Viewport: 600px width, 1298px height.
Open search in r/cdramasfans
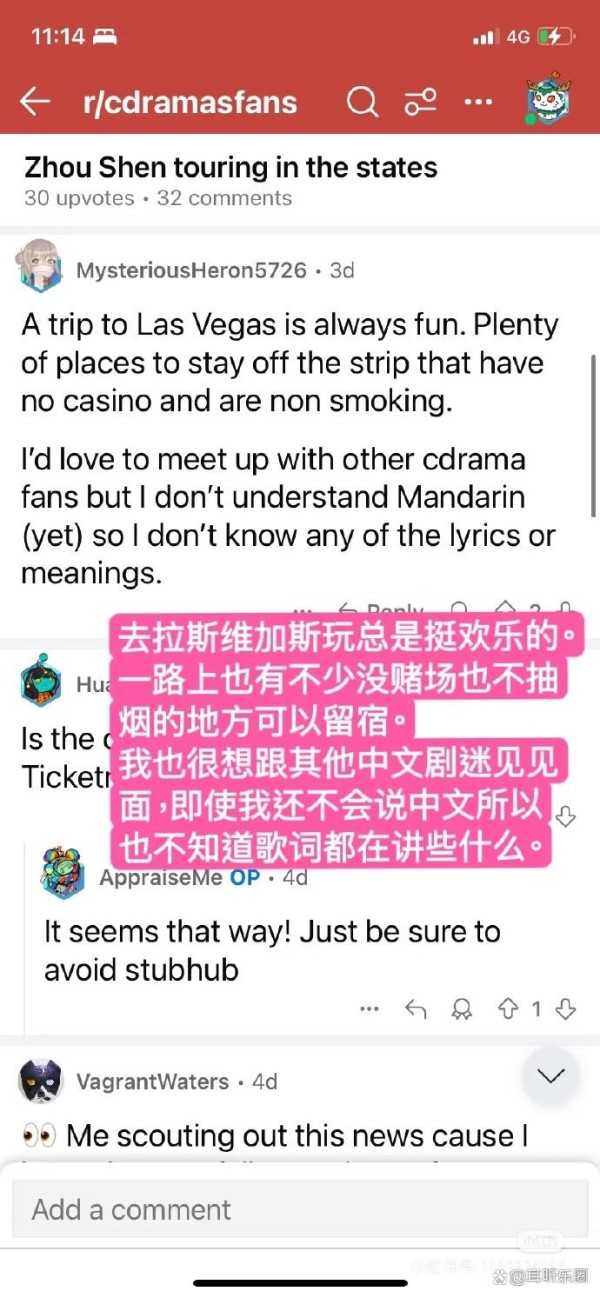[x=362, y=101]
